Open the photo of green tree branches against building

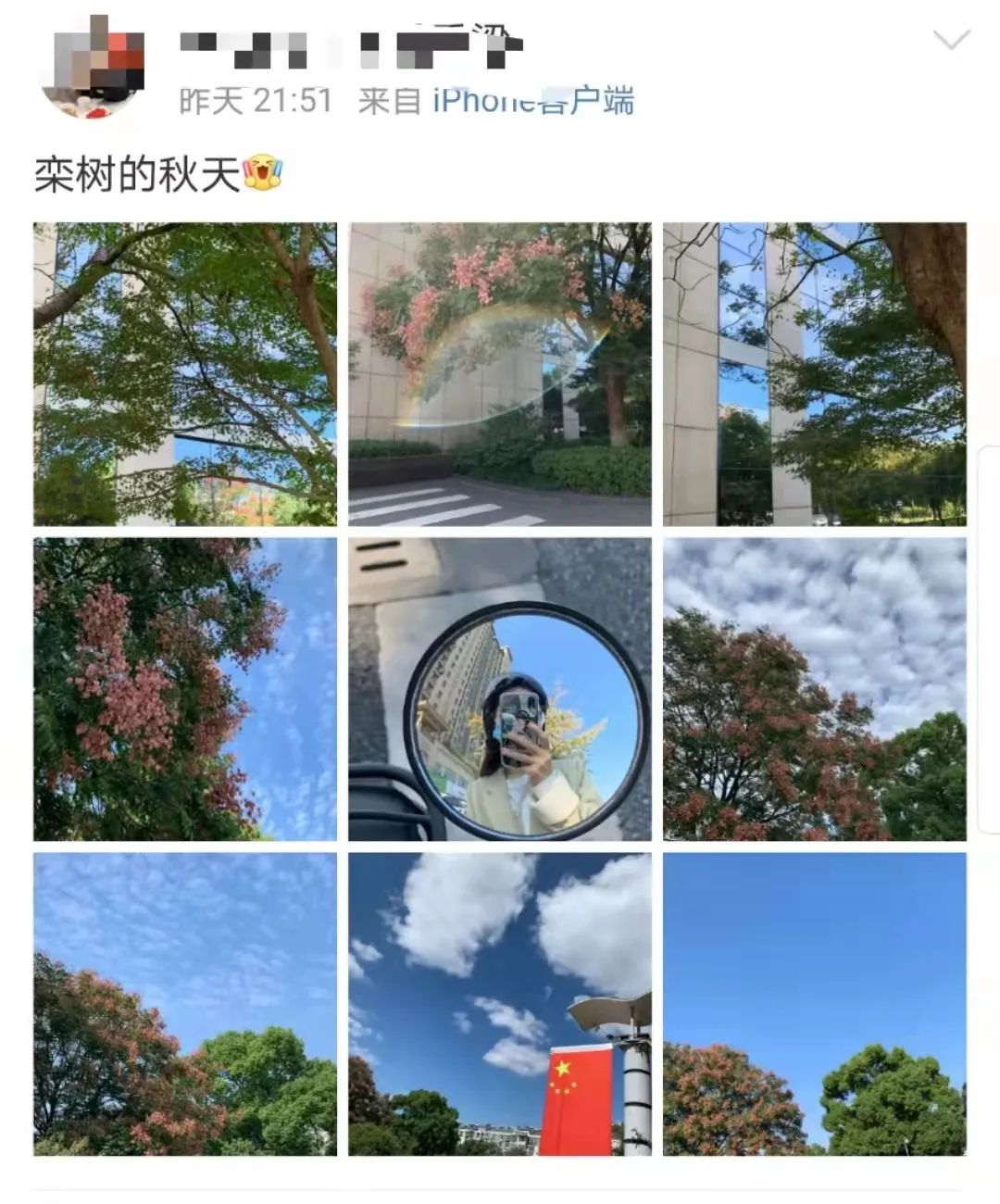[185, 374]
